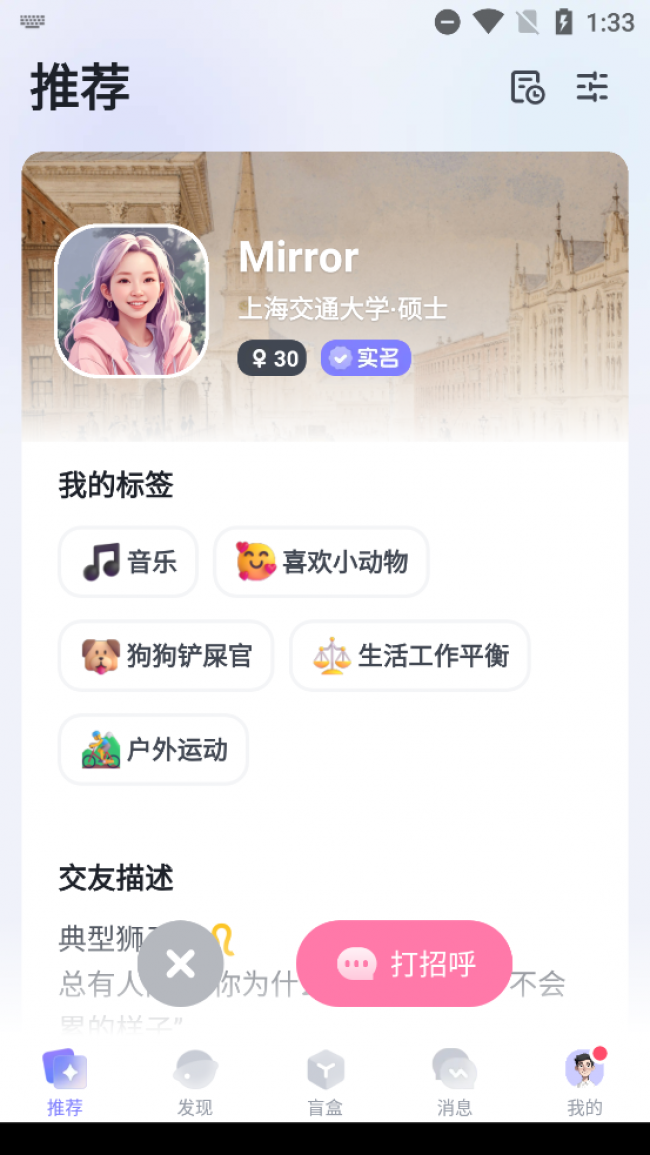
Task: Open the filter settings icon
Action: [592, 88]
